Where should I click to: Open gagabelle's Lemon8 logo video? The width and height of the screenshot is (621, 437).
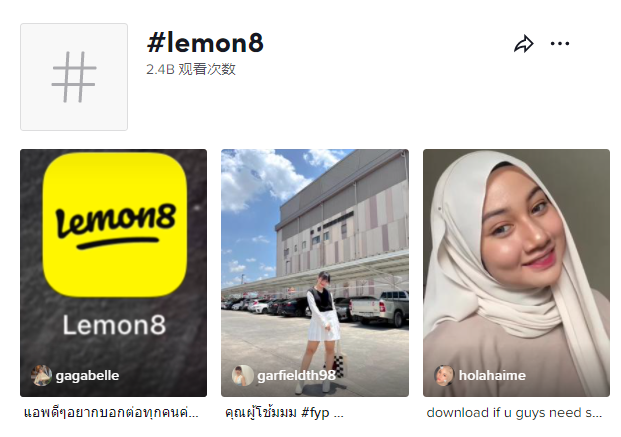(x=113, y=270)
